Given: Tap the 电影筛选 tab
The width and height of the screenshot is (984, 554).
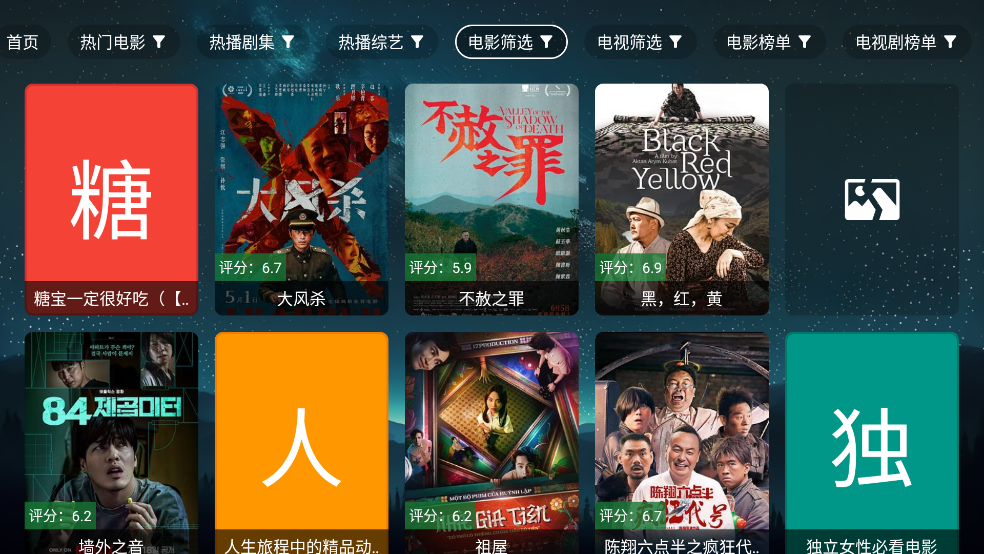Looking at the screenshot, I should pyautogui.click(x=511, y=42).
